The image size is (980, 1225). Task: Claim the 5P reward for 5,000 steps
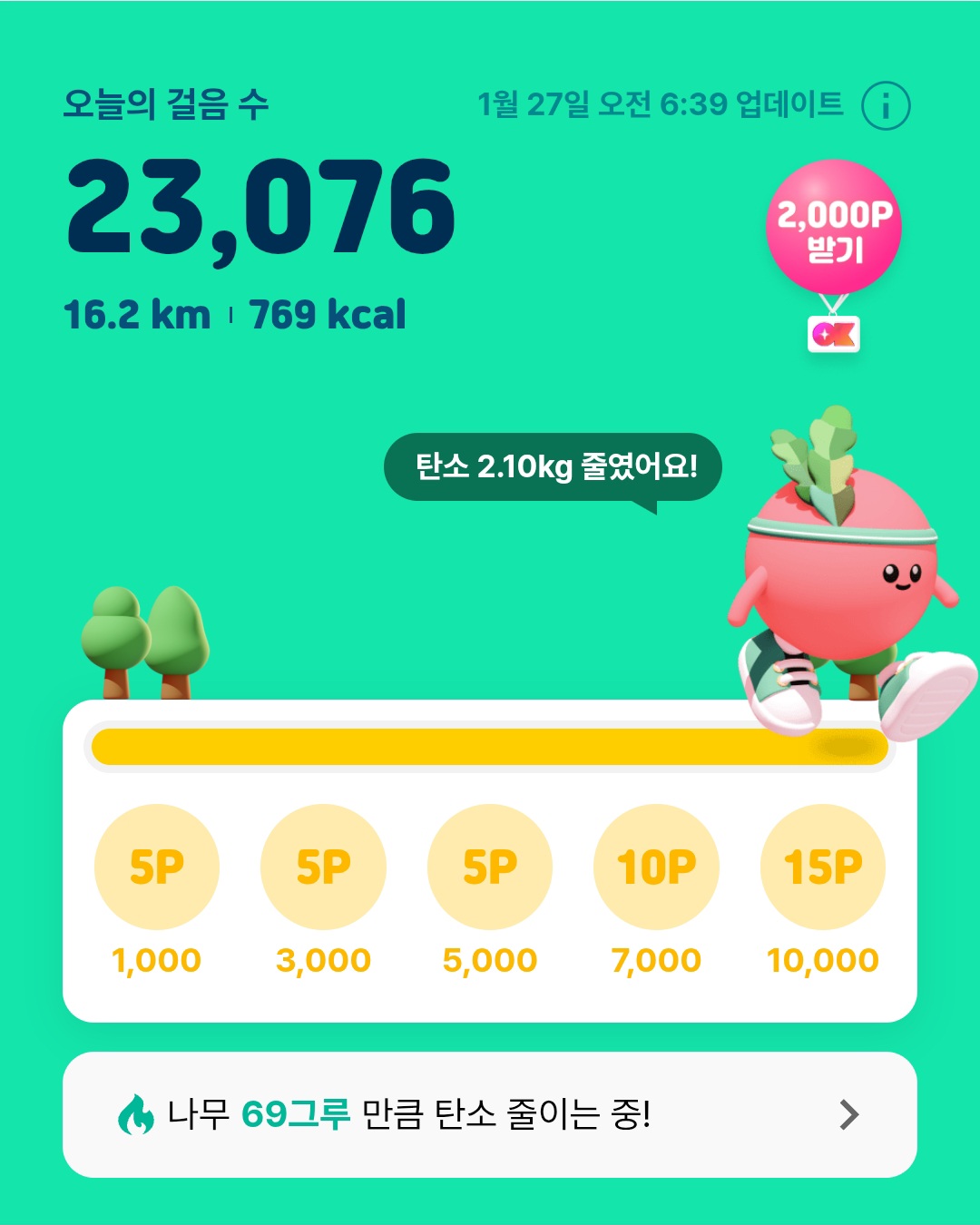(490, 867)
